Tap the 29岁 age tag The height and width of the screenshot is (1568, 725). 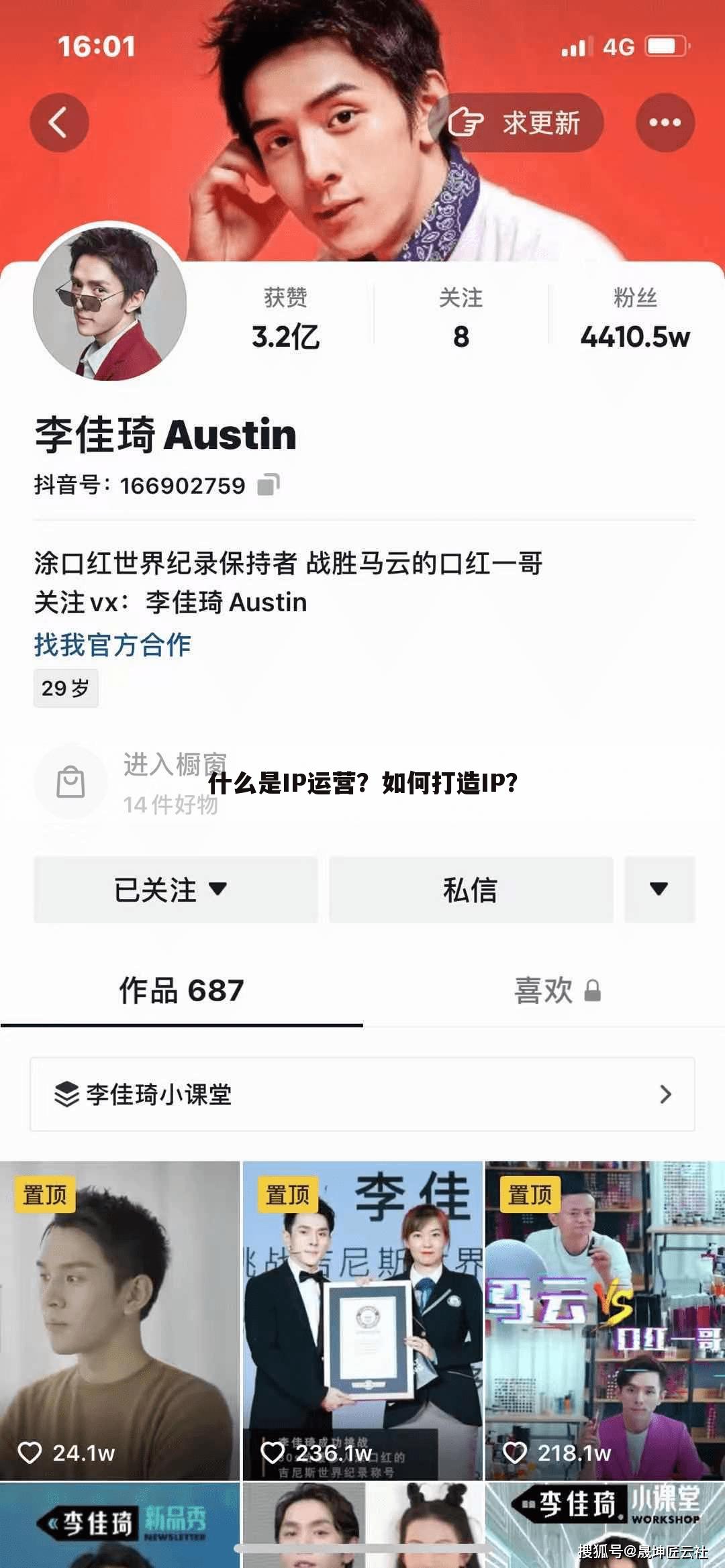point(65,688)
